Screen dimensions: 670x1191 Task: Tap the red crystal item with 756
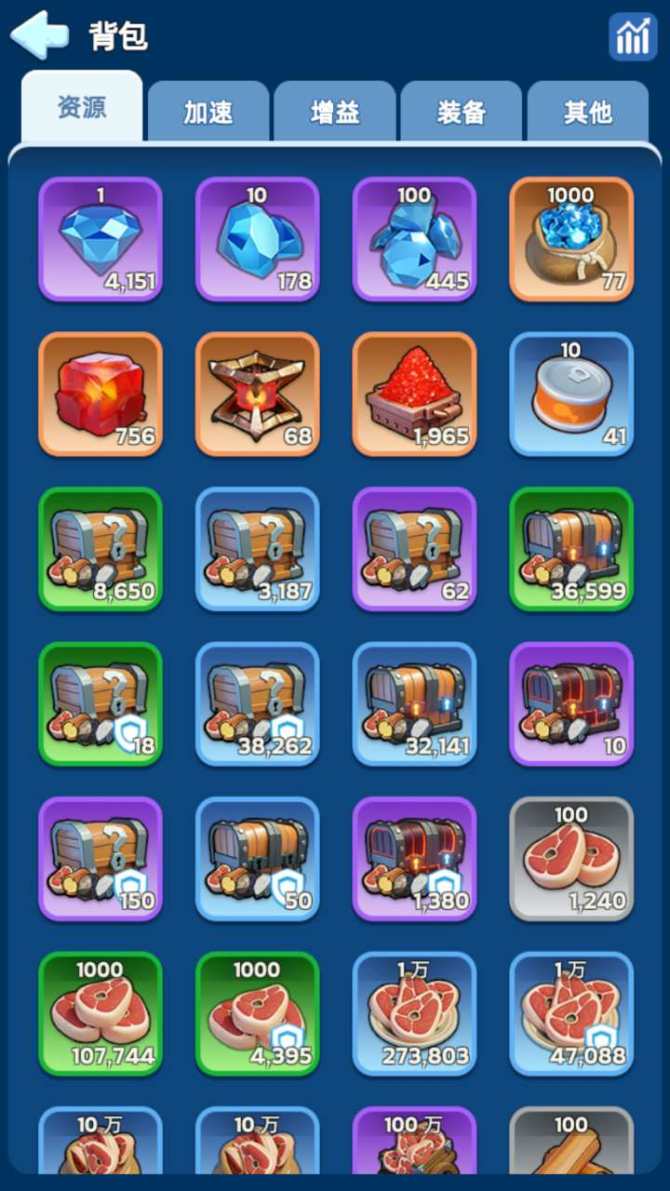coord(100,394)
